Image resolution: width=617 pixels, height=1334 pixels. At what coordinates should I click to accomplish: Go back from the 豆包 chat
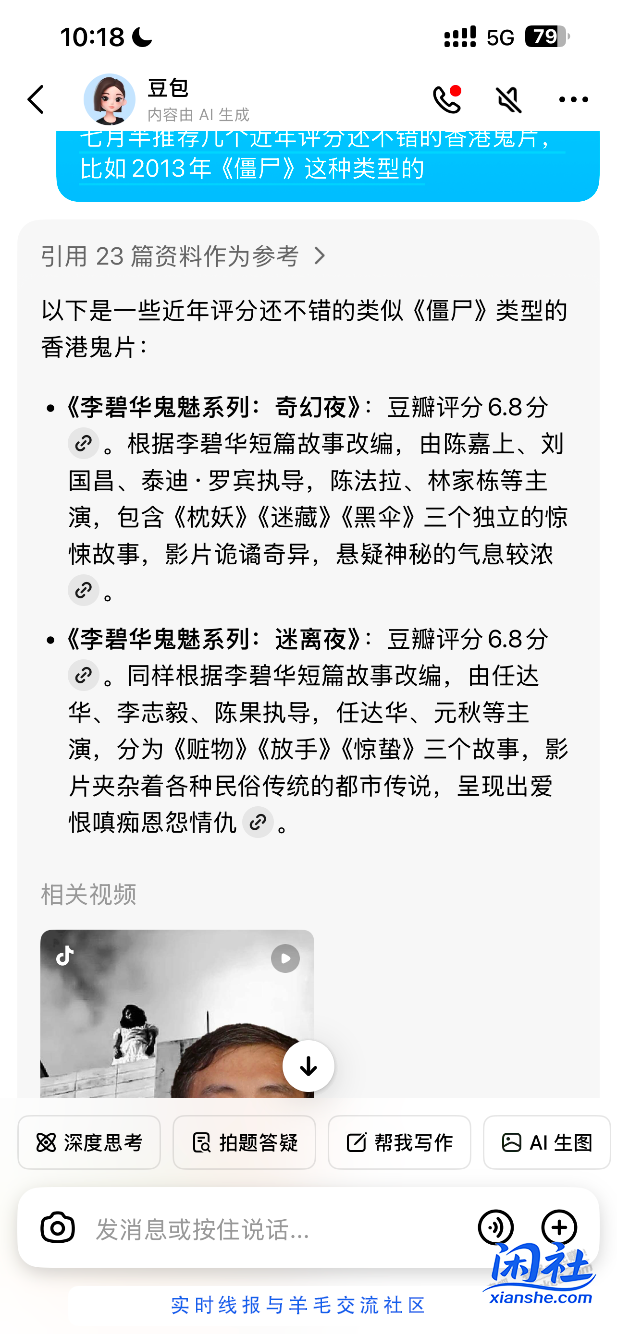click(36, 99)
